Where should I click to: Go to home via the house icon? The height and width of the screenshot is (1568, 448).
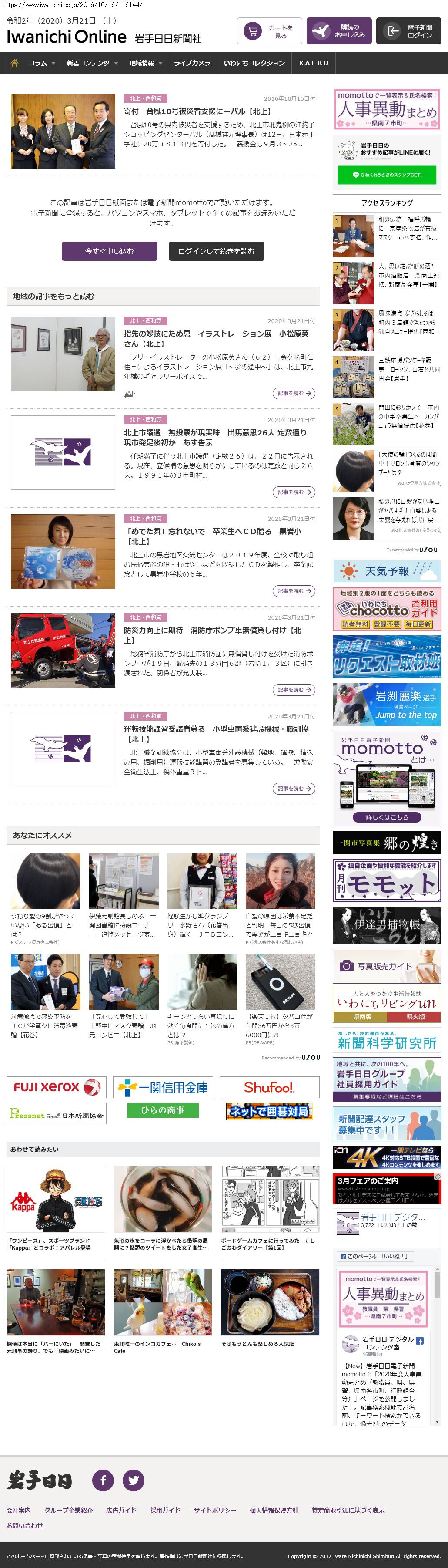(x=15, y=63)
